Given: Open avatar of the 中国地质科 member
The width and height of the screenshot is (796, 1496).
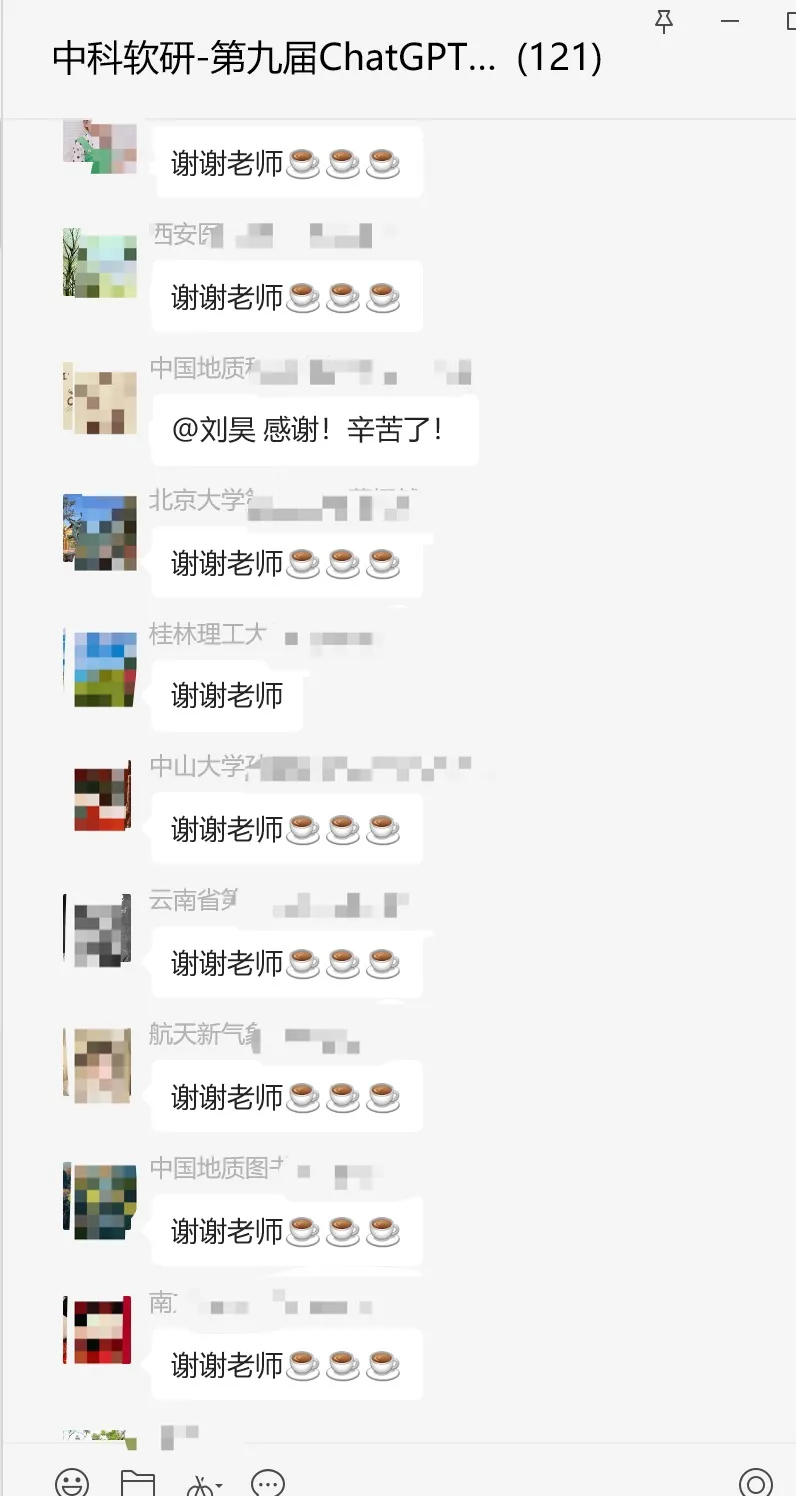Looking at the screenshot, I should coord(99,398).
